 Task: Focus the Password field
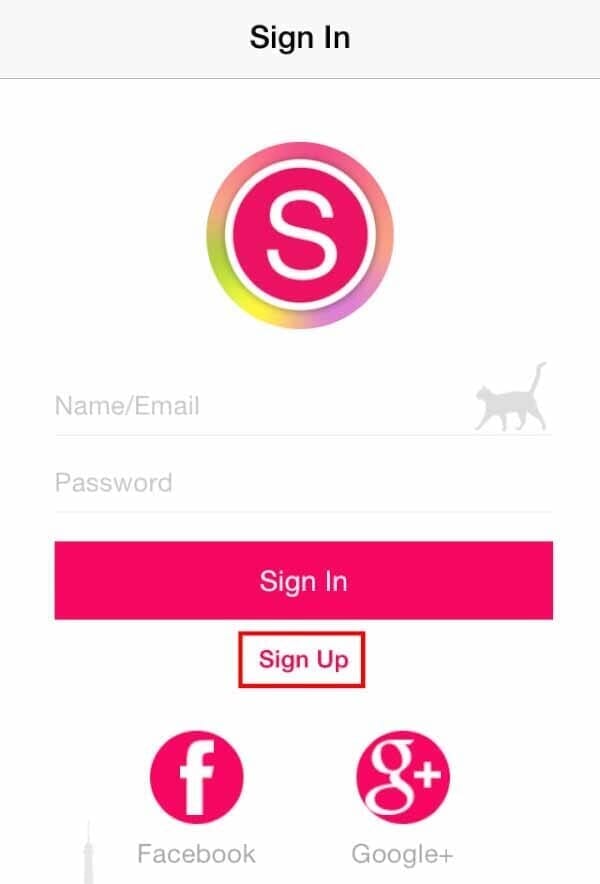click(300, 483)
